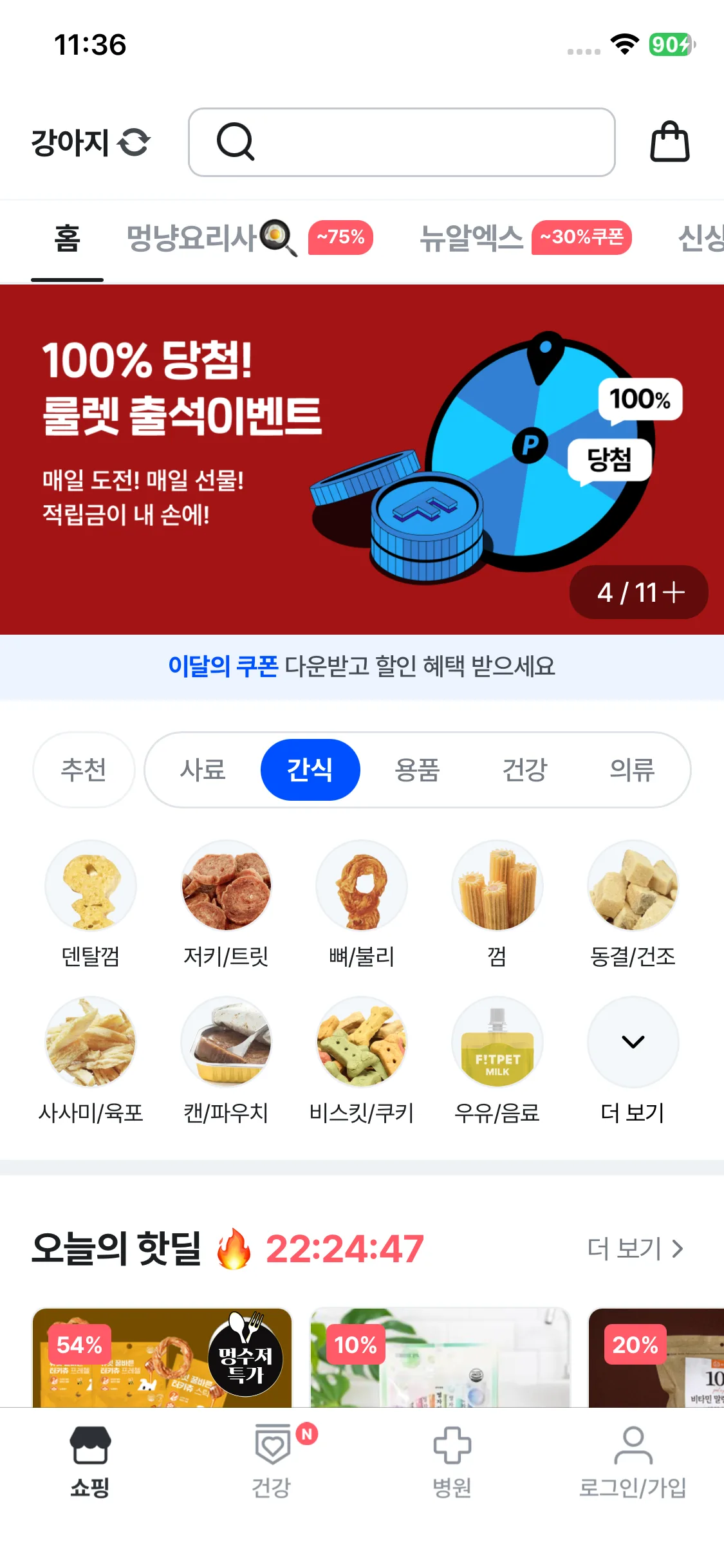Screen dimensions: 724x1568
Task: Open the 동결/건조 category
Action: [633, 901]
